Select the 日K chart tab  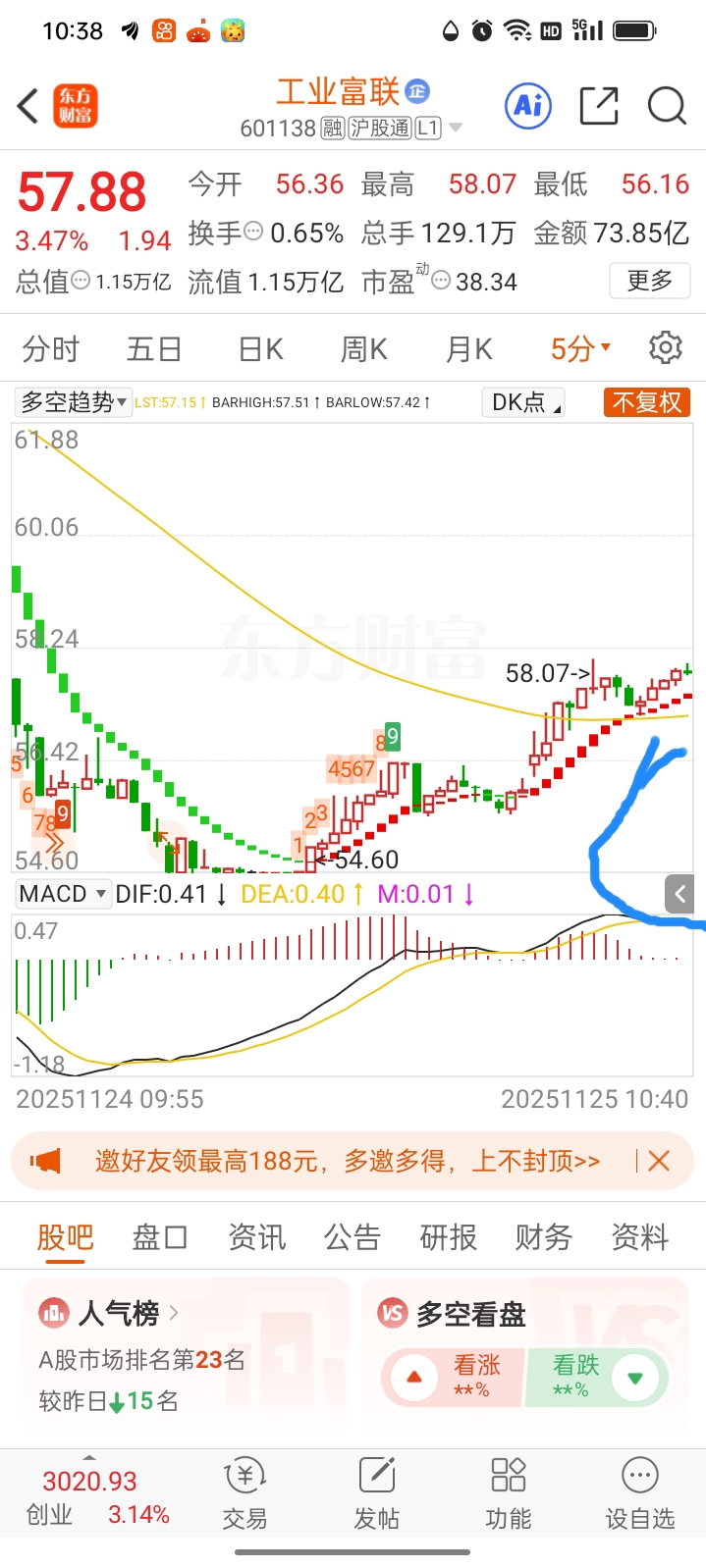(x=260, y=348)
